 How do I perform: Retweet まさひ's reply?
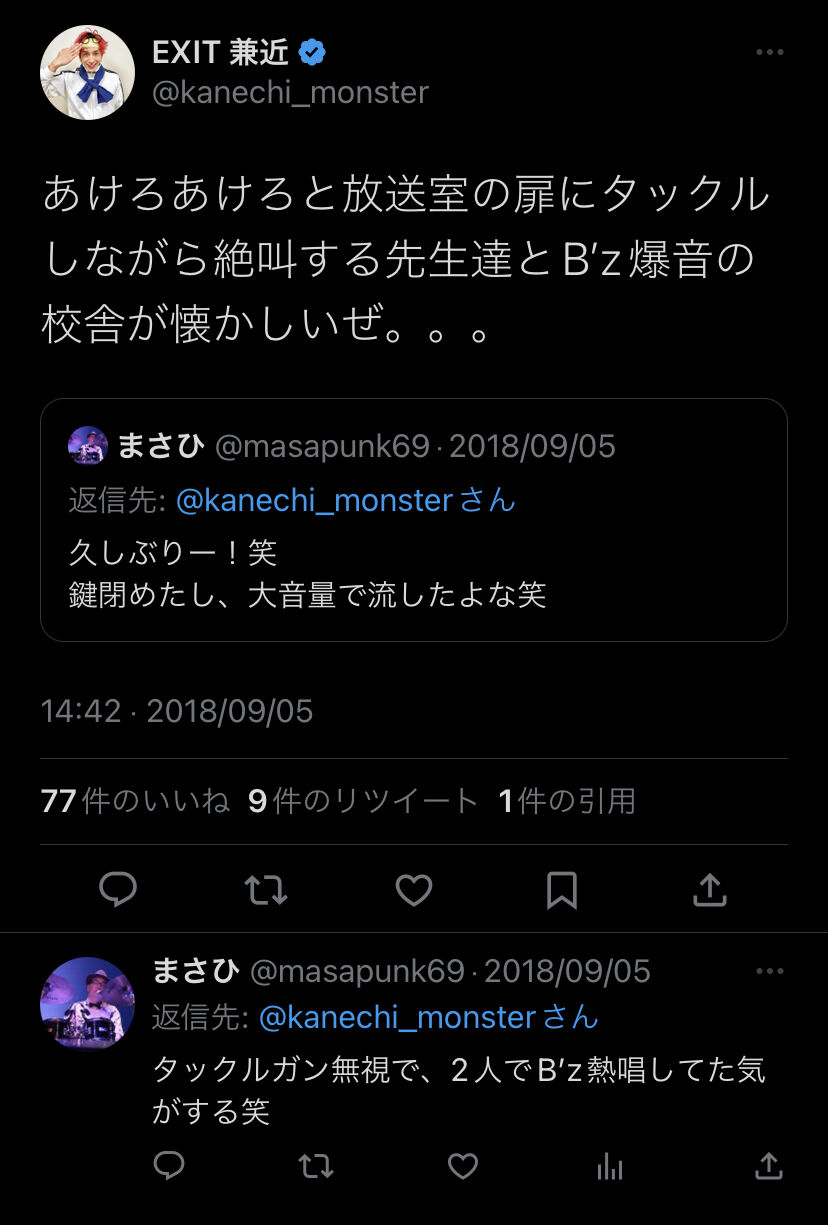[316, 1165]
